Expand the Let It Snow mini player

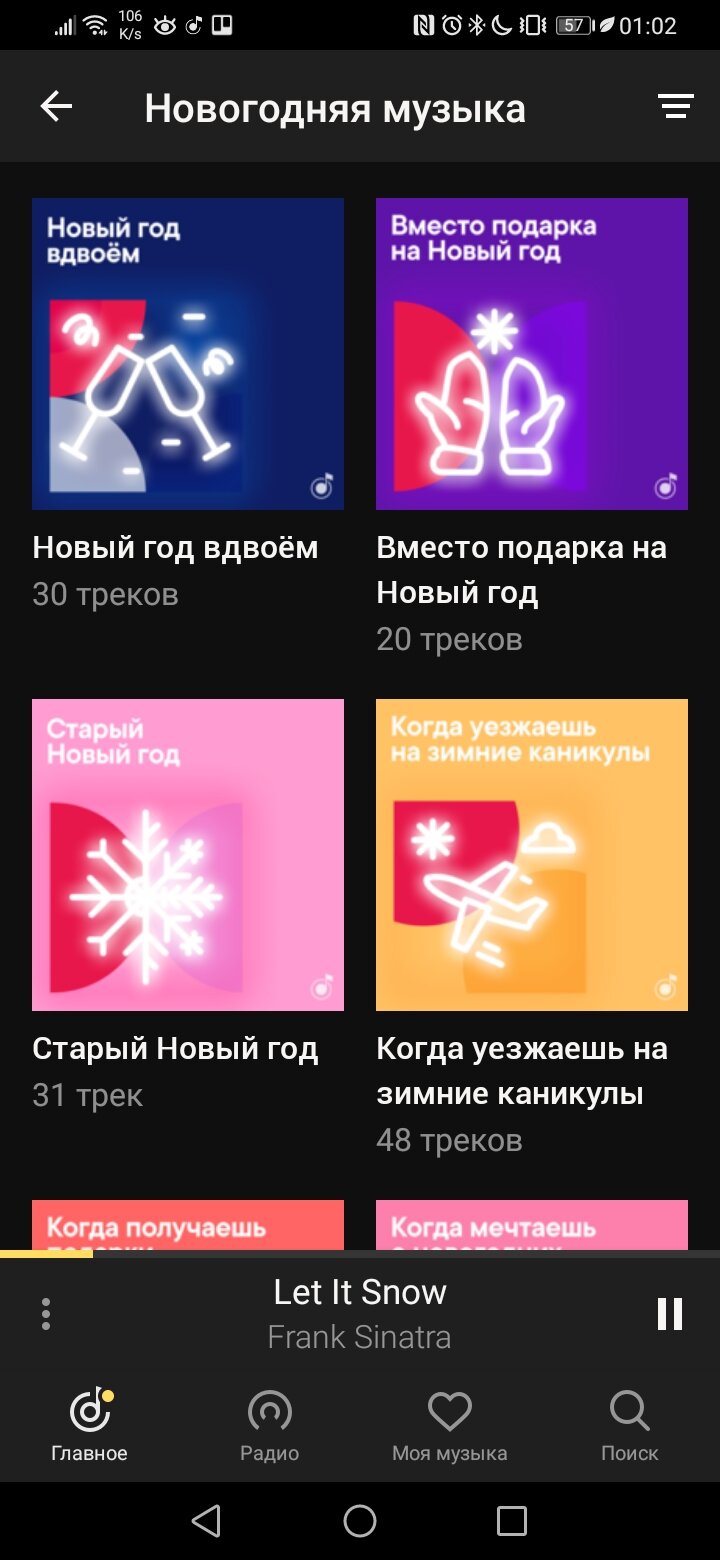pyautogui.click(x=360, y=1313)
